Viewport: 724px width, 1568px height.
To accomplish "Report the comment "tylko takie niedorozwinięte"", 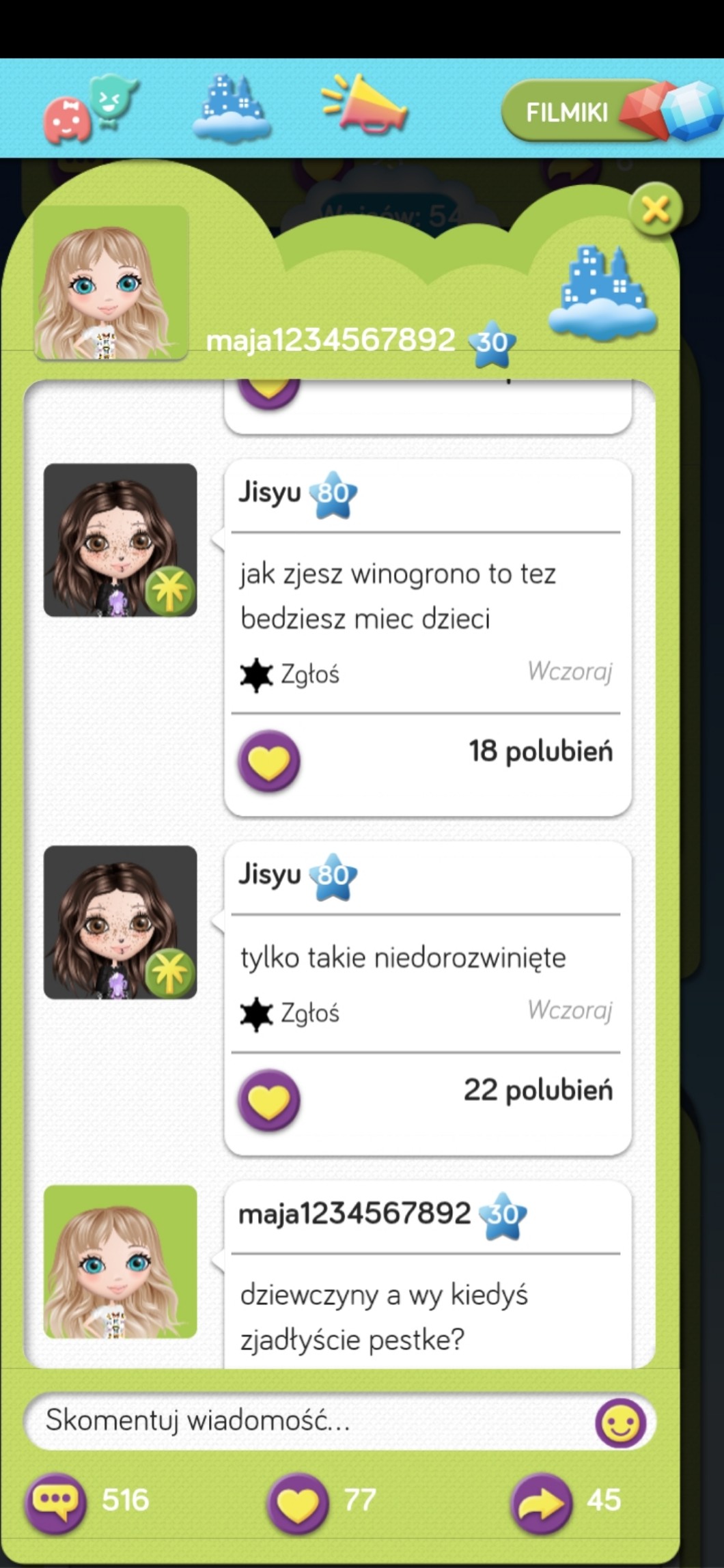I will coord(290,1013).
